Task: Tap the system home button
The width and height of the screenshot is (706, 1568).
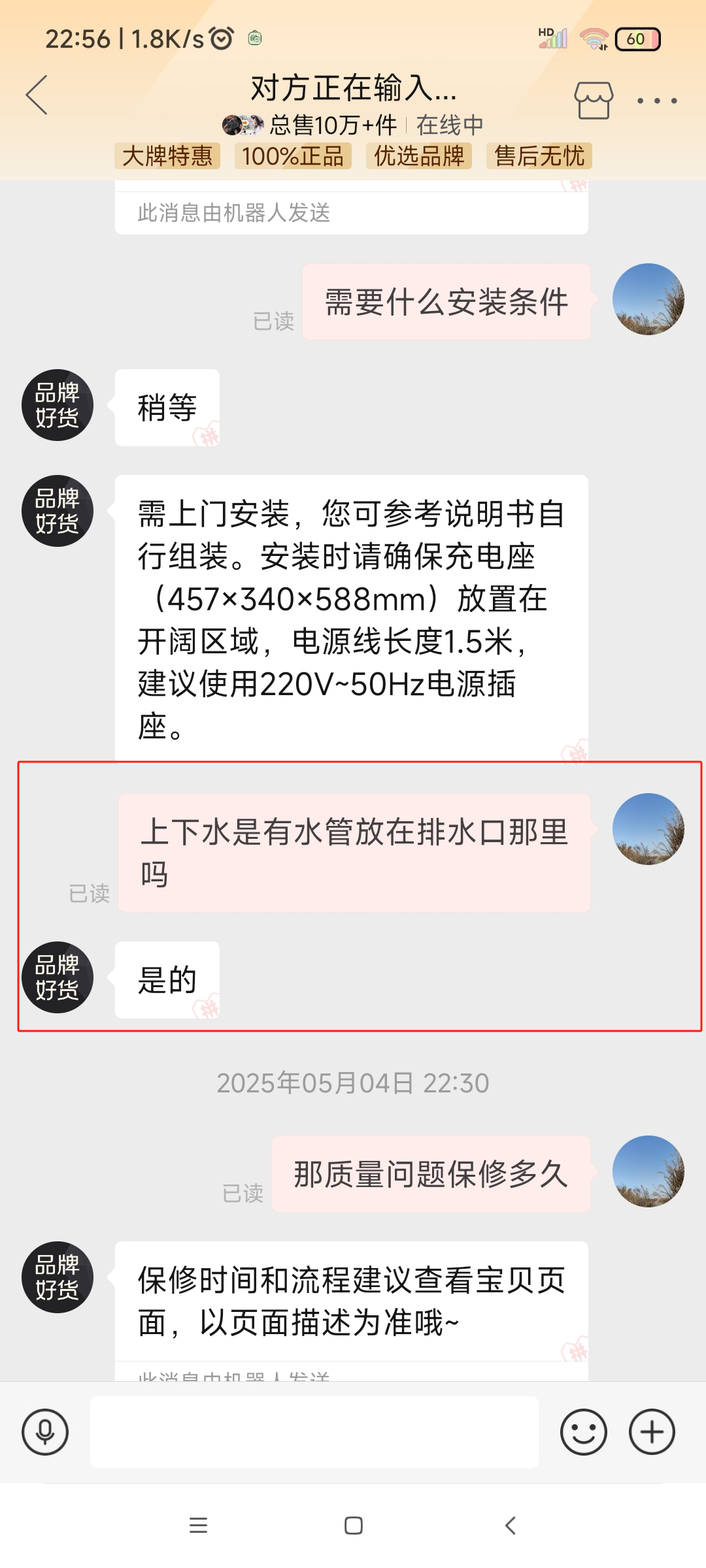Action: pyautogui.click(x=353, y=1526)
